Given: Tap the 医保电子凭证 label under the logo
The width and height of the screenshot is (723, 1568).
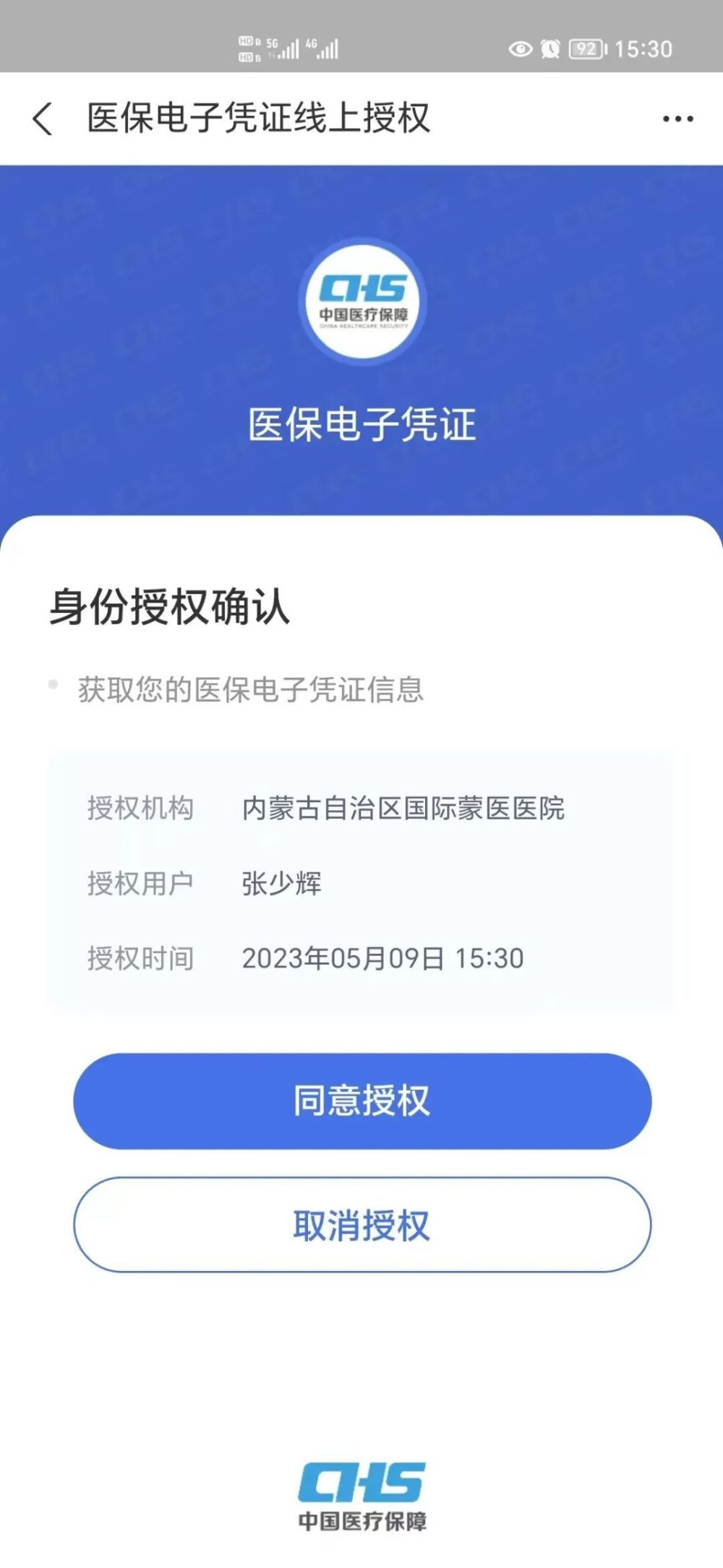Looking at the screenshot, I should (x=361, y=426).
